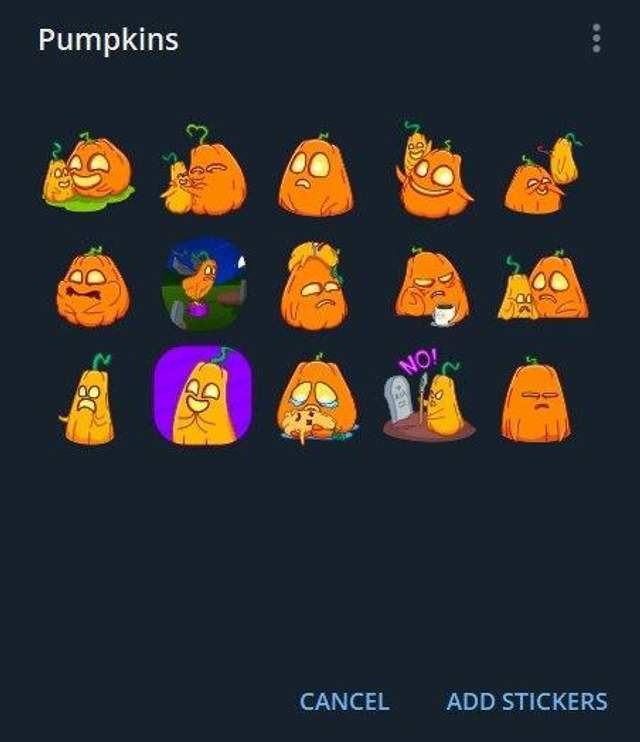The image size is (640, 742).
Task: Select the purple background pumpkin sticker
Action: click(x=203, y=396)
